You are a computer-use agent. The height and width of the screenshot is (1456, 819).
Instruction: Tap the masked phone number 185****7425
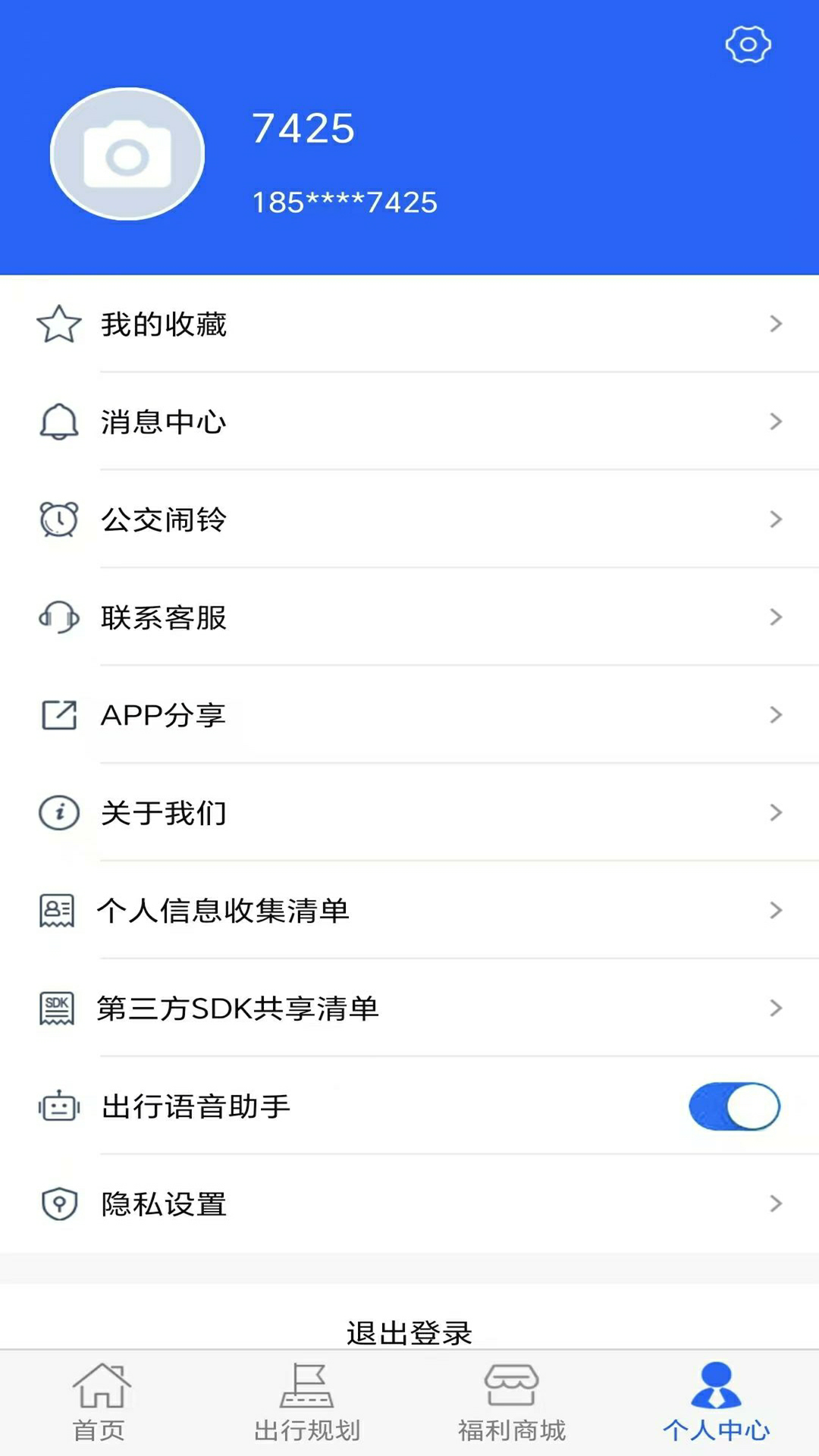[345, 202]
